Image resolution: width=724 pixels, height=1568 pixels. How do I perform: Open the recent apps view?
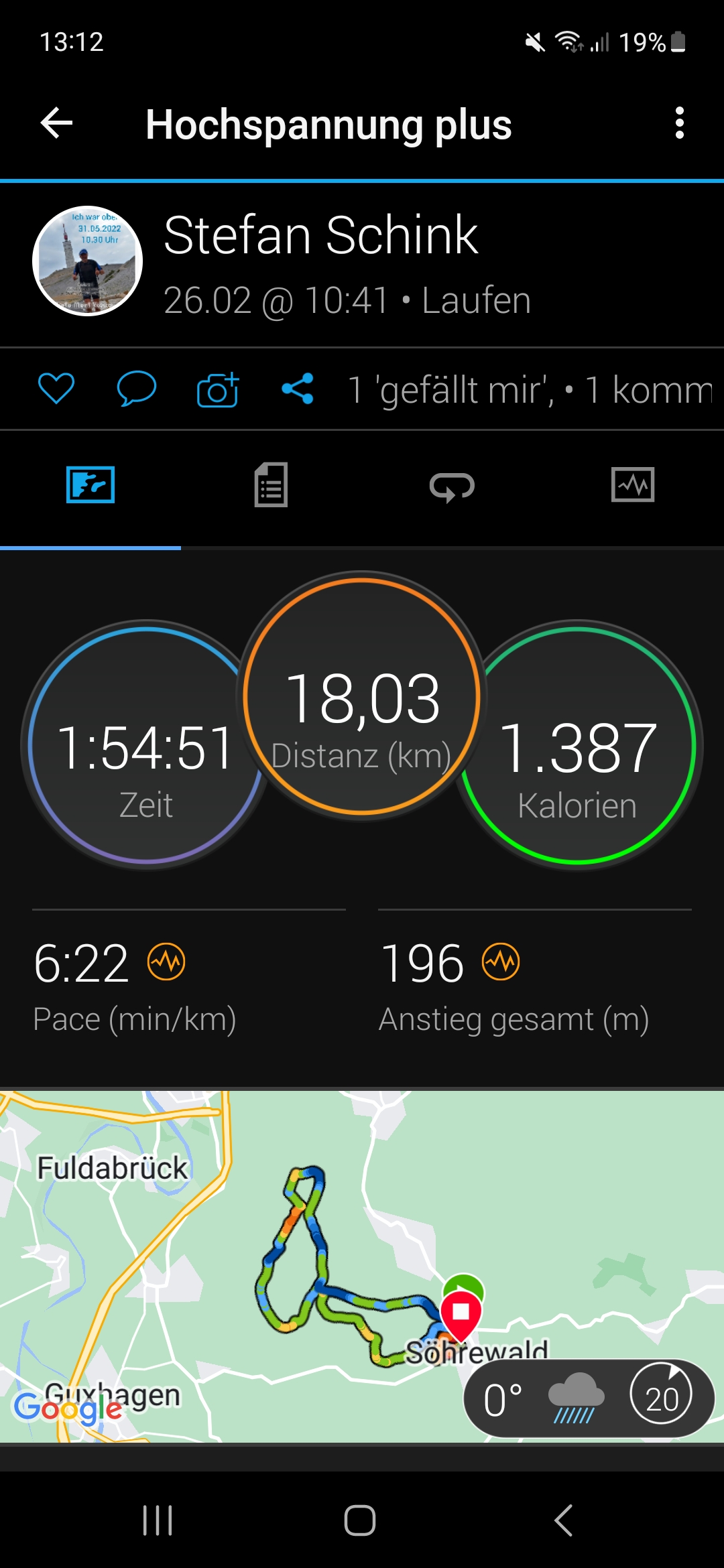point(158,1520)
